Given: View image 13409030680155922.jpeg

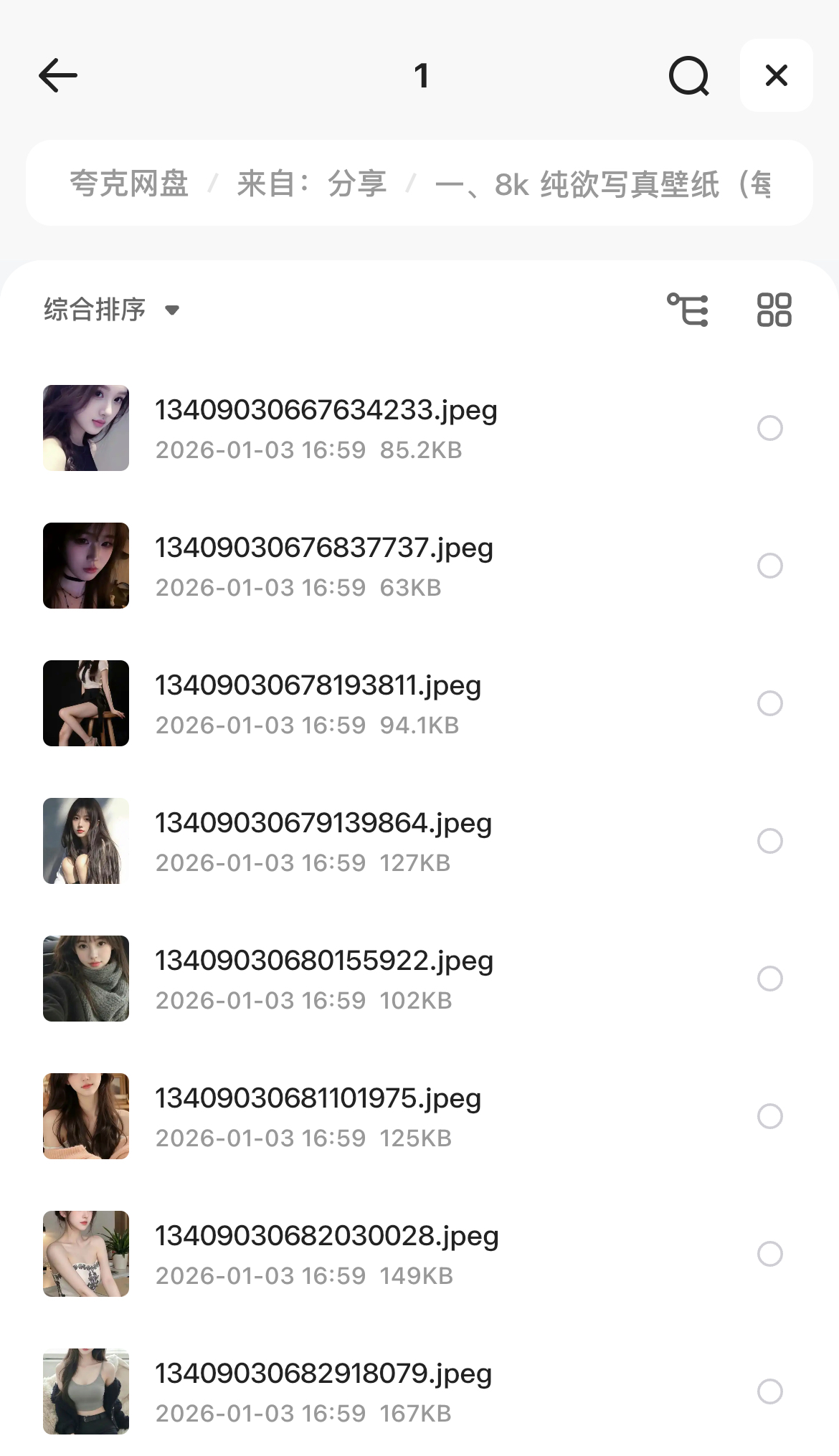Looking at the screenshot, I should 324,961.
